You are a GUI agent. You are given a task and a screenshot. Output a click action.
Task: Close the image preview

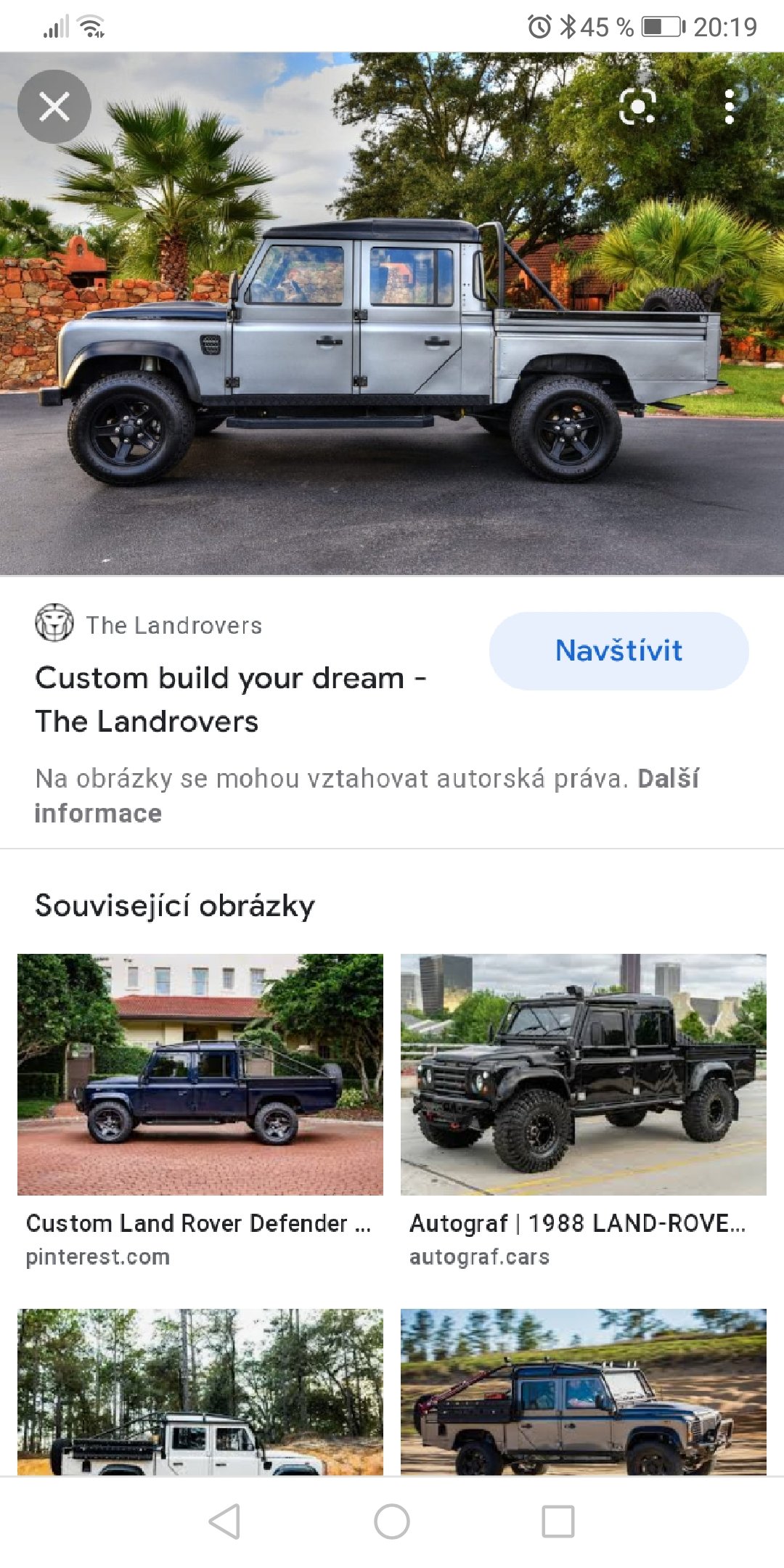click(54, 107)
